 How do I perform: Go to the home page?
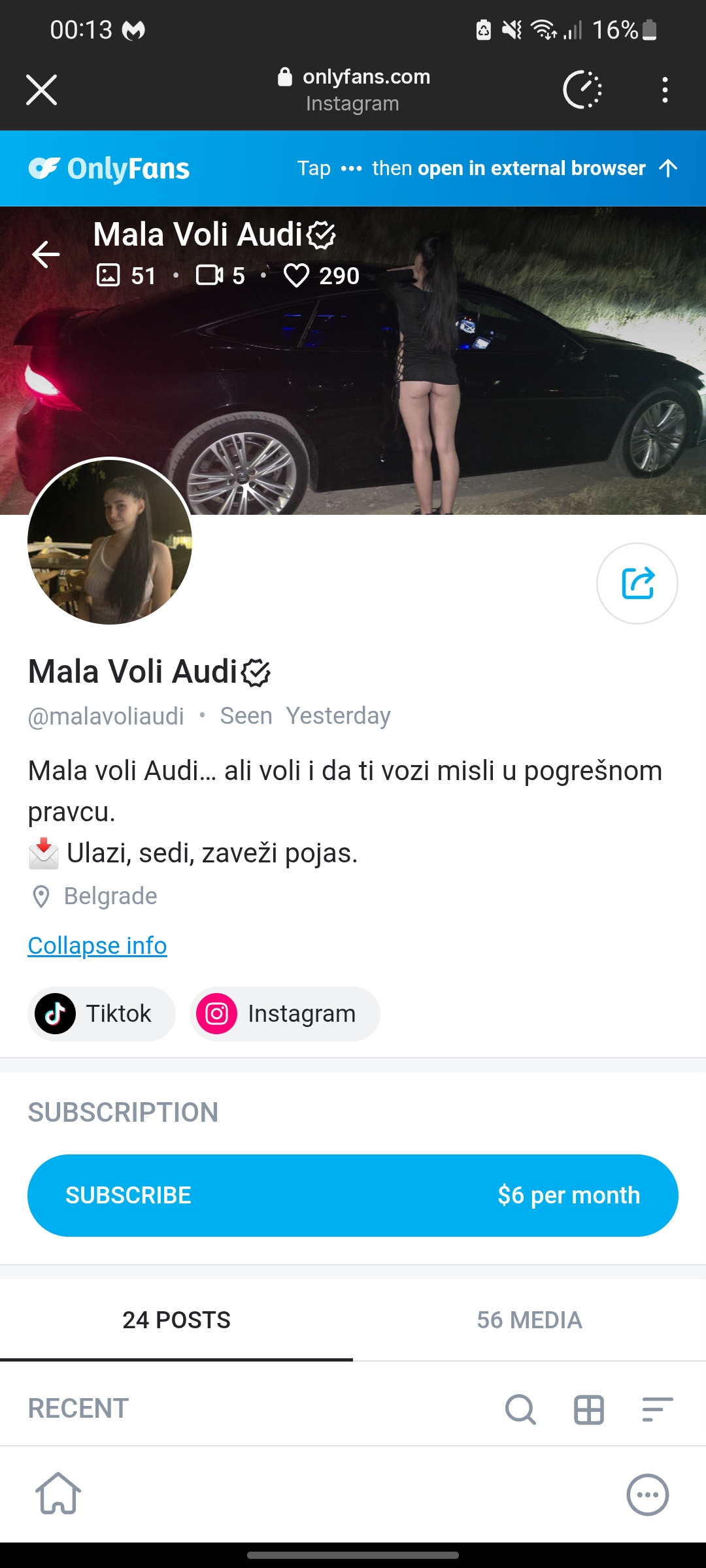(58, 1494)
